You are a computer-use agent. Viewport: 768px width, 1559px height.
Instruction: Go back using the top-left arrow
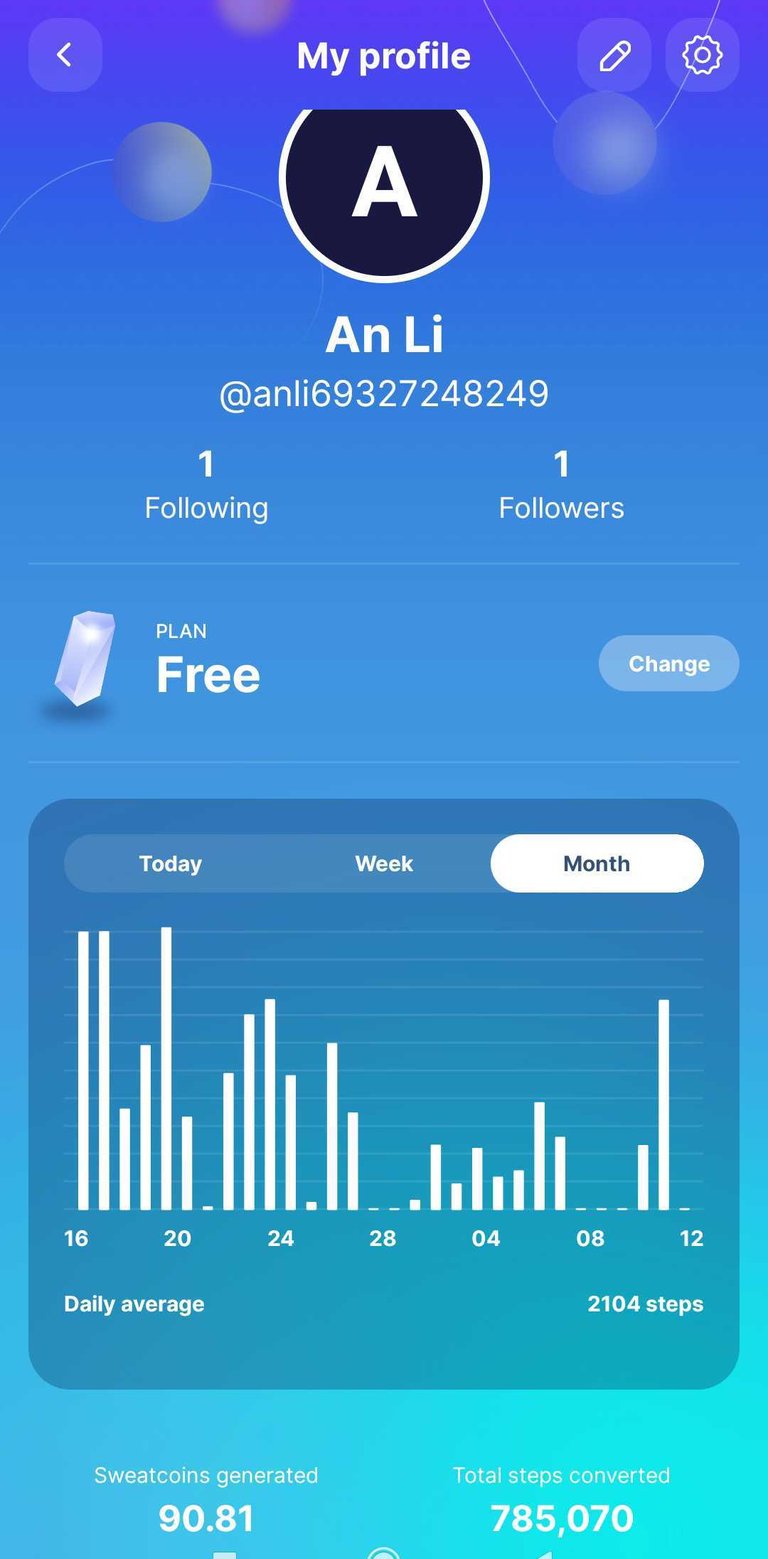tap(65, 55)
